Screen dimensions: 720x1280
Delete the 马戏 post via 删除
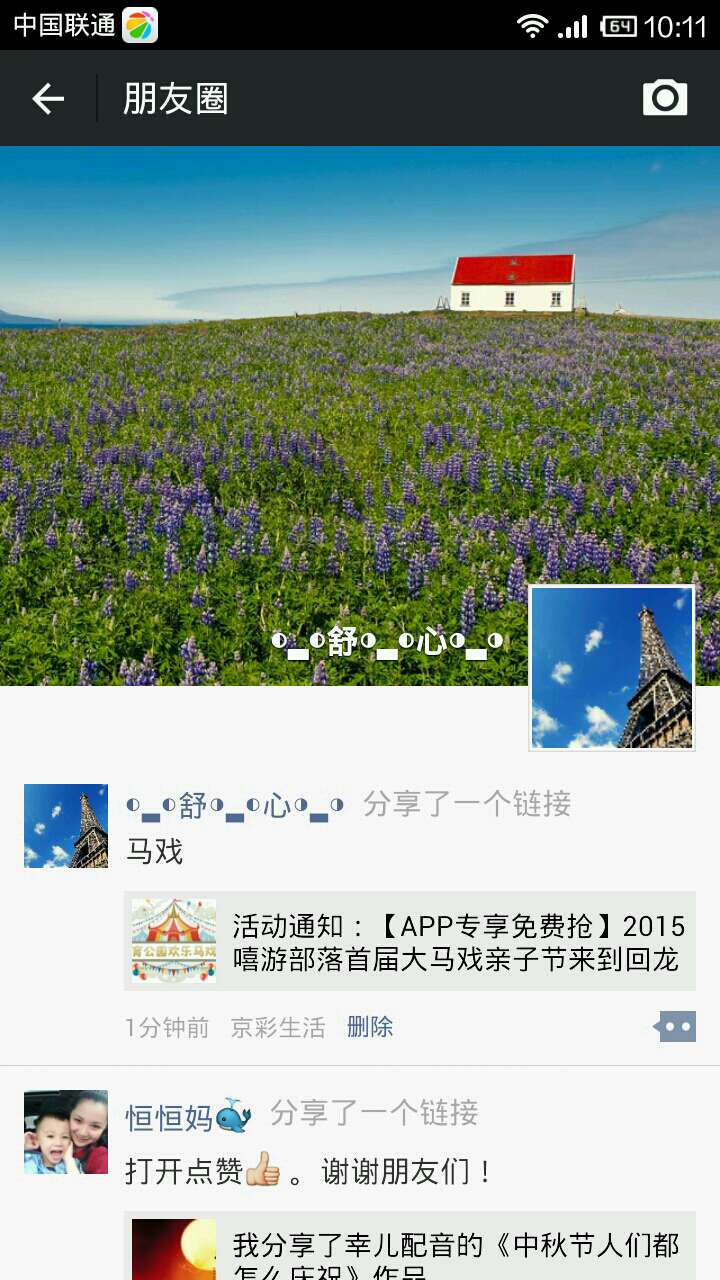pyautogui.click(x=370, y=1027)
